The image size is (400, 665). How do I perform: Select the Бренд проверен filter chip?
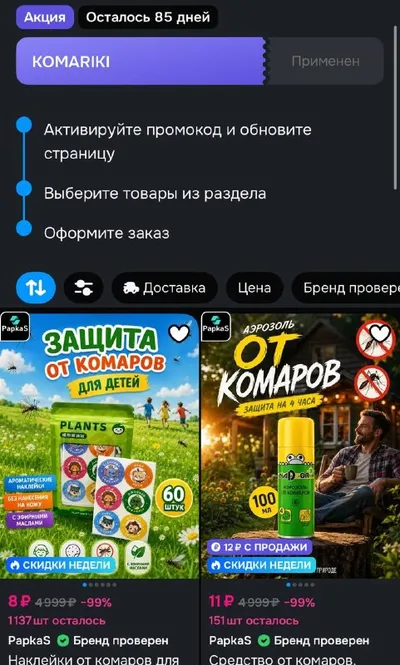(346, 288)
